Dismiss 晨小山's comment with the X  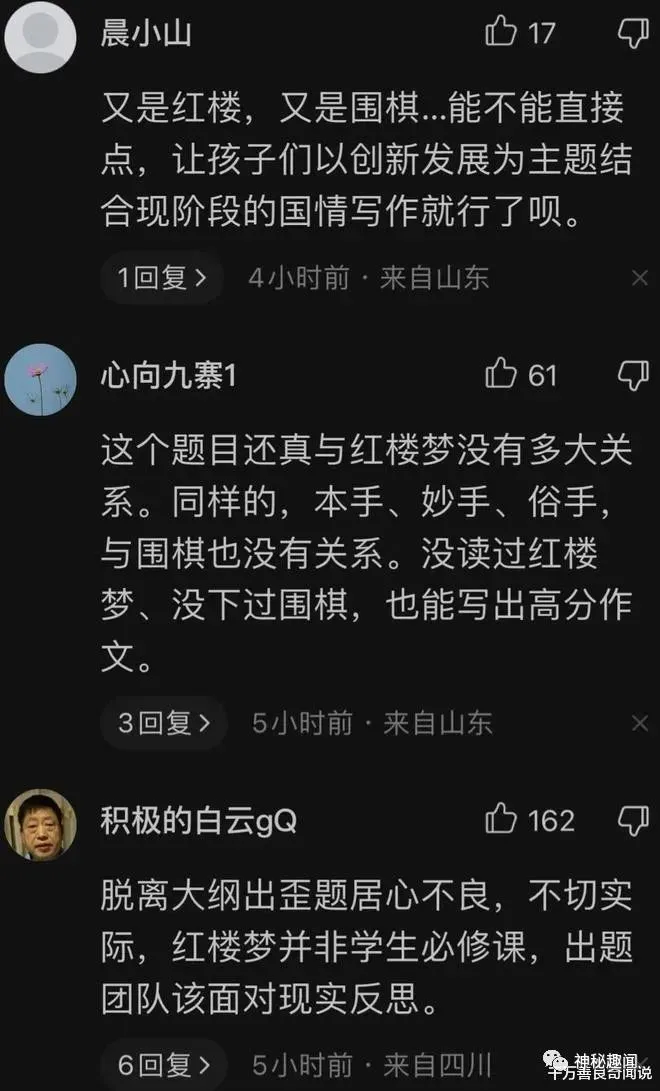click(640, 278)
